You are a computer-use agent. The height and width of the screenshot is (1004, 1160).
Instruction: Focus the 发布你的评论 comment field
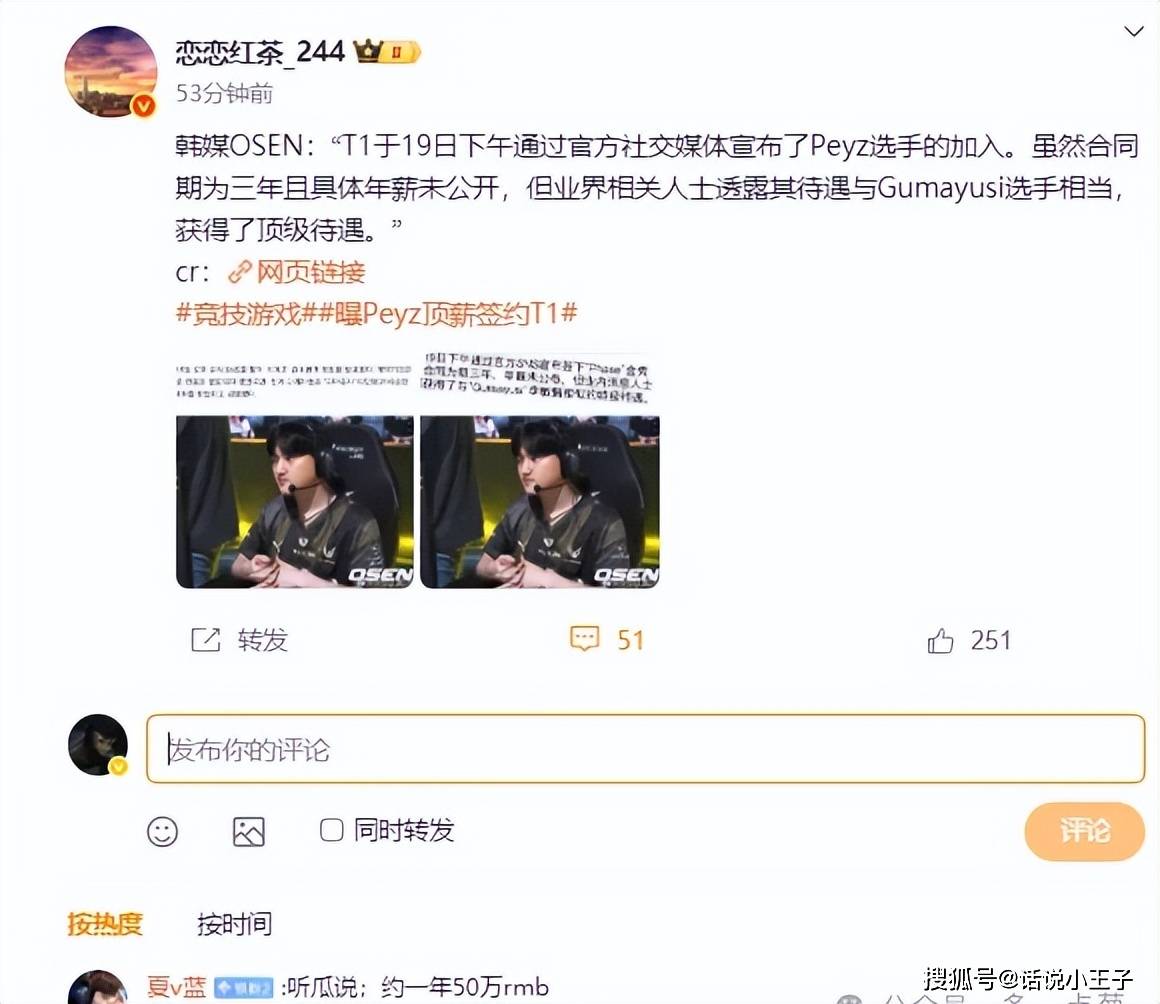pos(645,749)
